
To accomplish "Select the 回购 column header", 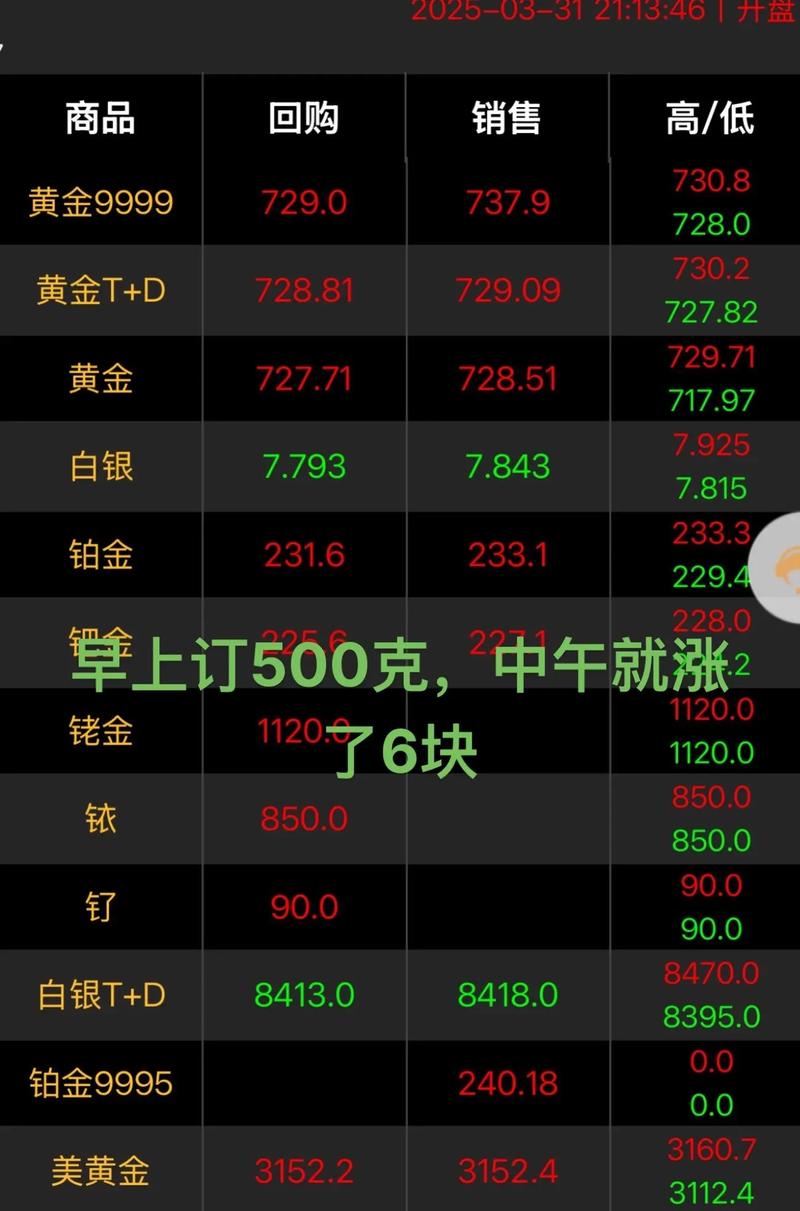I will 305,120.
